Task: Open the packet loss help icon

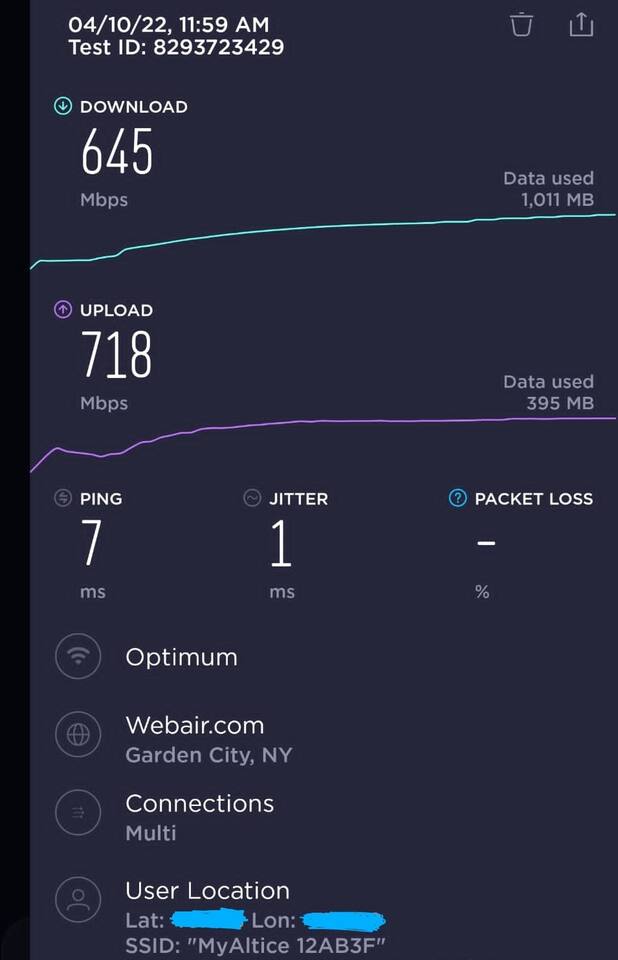Action: (x=457, y=498)
